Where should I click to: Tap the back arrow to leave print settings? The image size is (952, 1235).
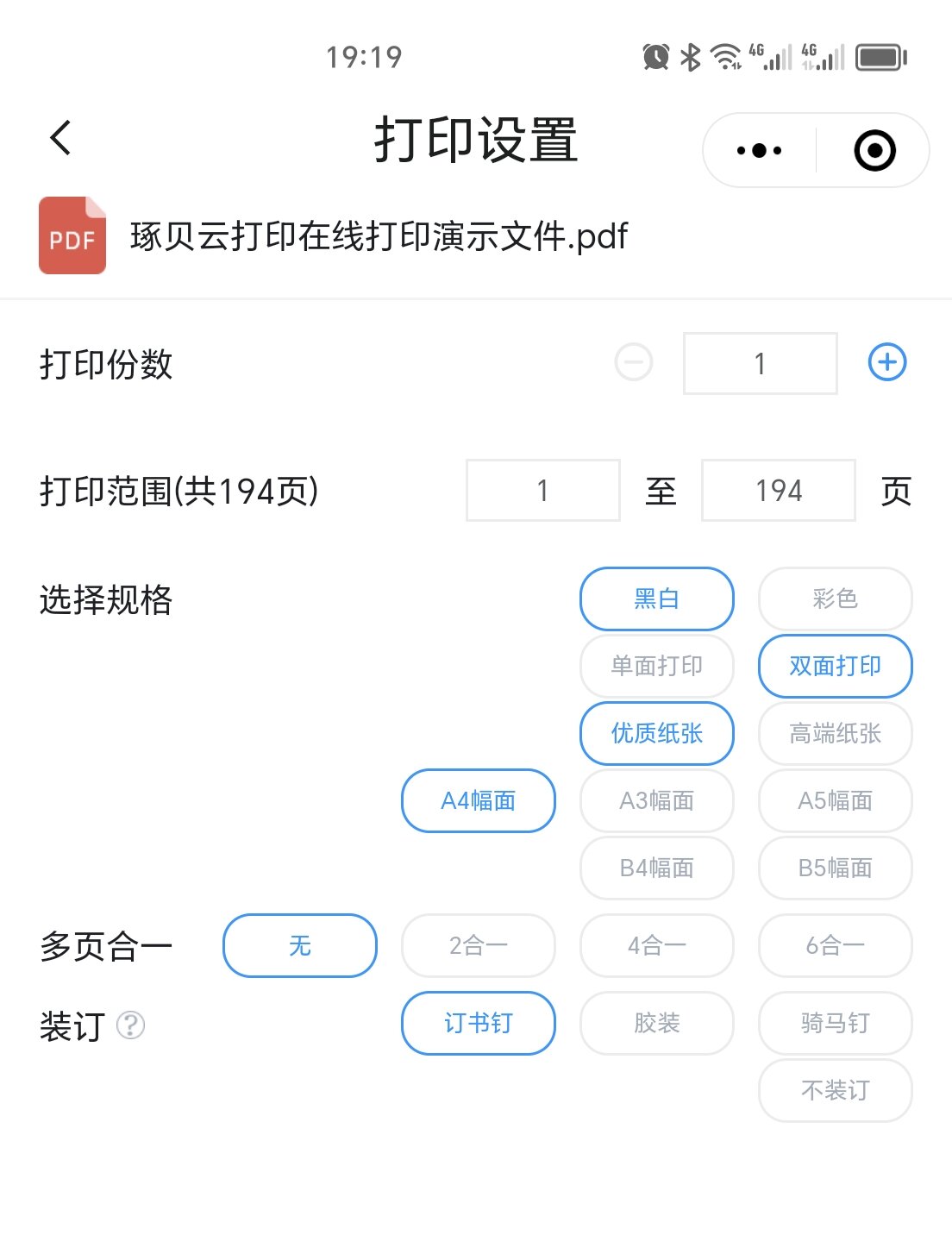pyautogui.click(x=59, y=138)
